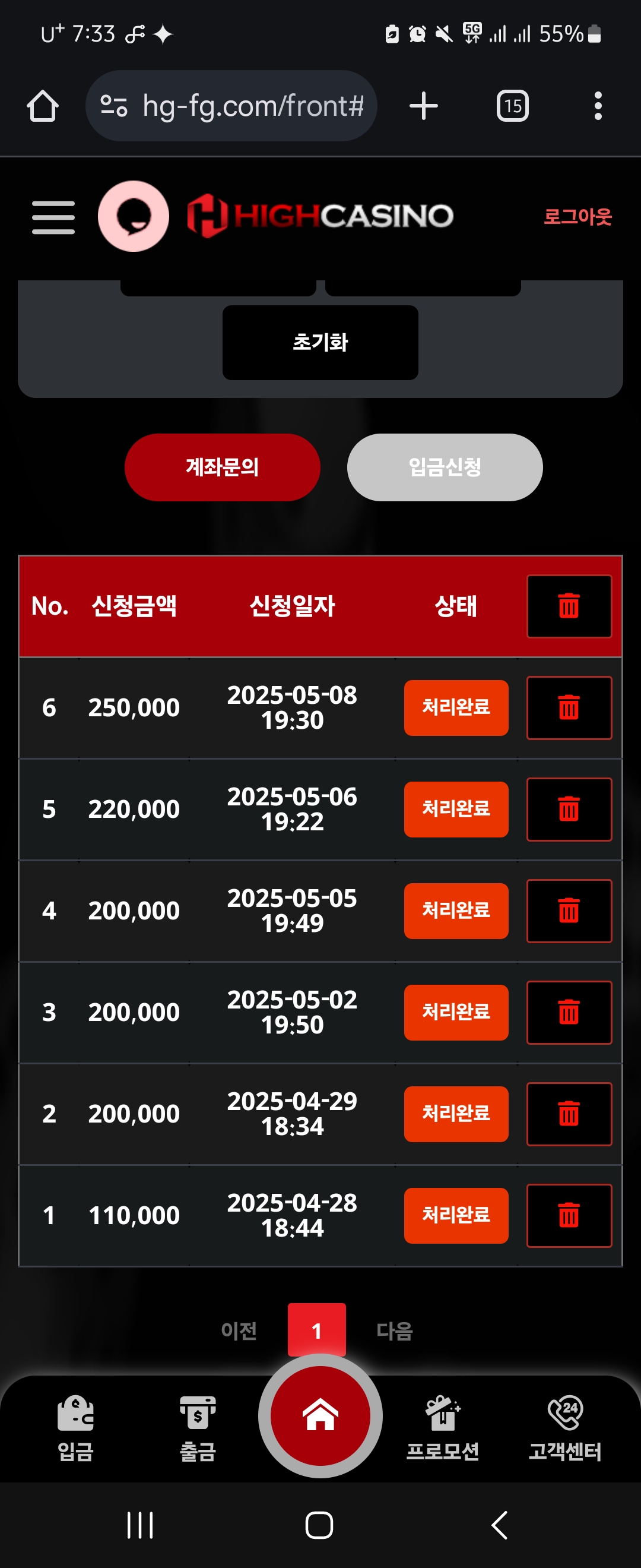Open the browser overflow menu
Image resolution: width=641 pixels, height=1568 pixels.
[x=598, y=106]
